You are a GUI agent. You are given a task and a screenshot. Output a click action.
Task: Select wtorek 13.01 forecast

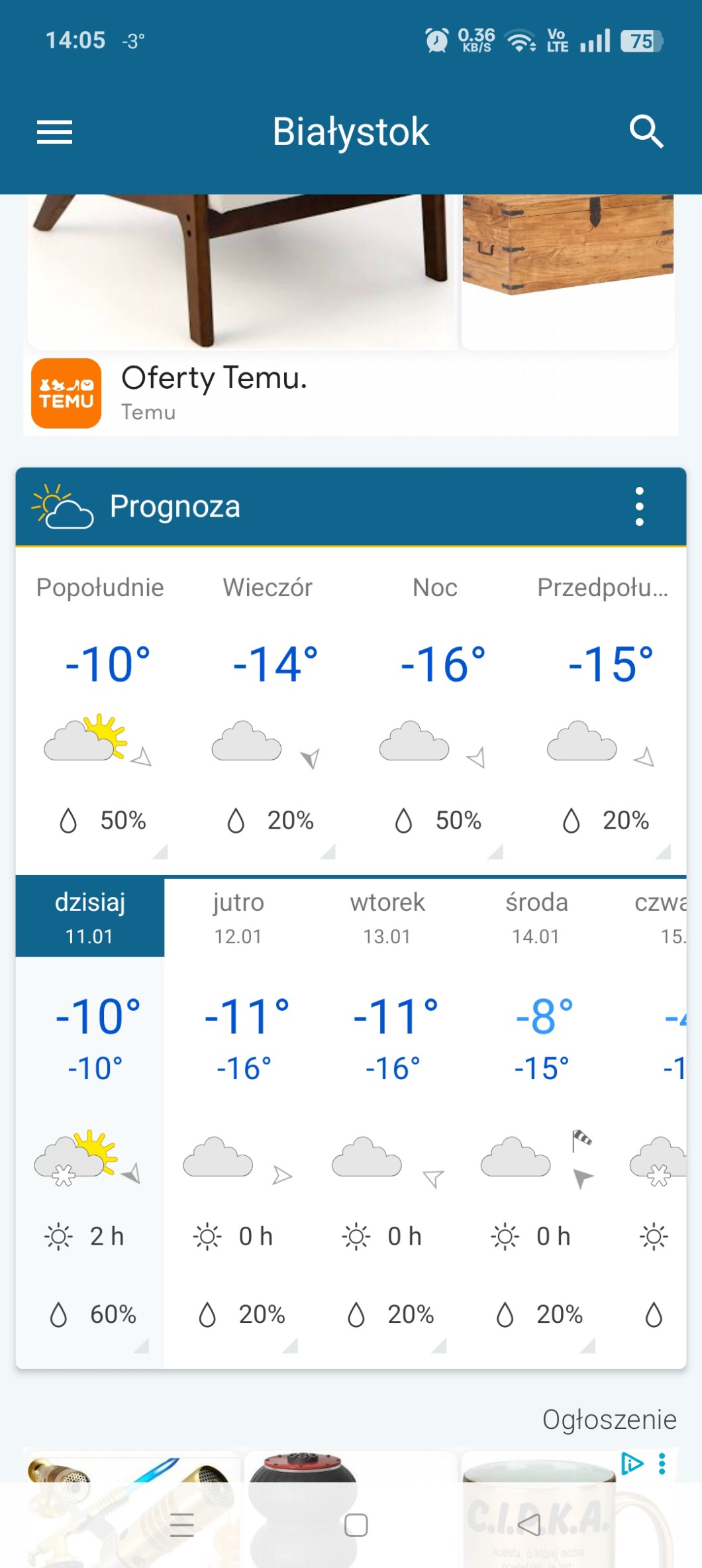pyautogui.click(x=387, y=917)
